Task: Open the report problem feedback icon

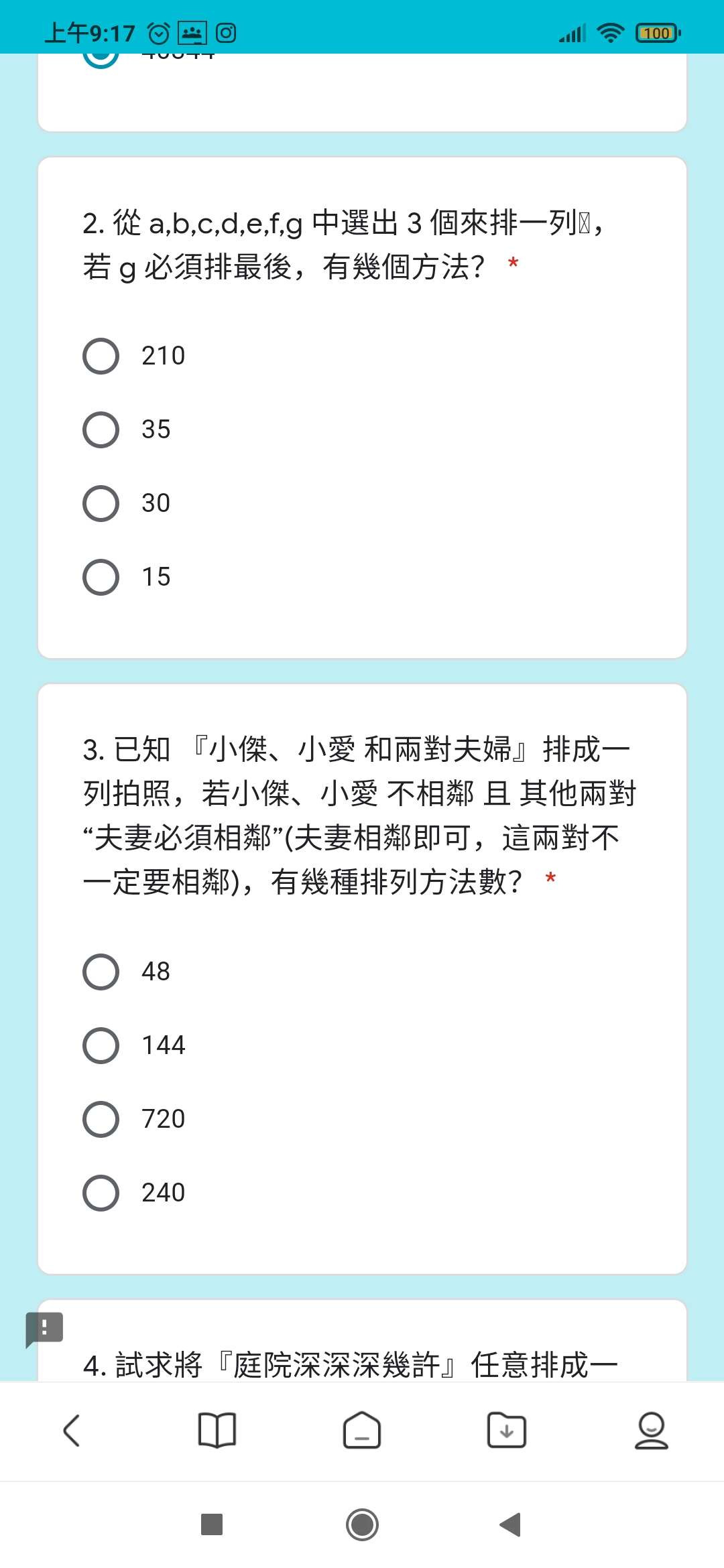Action: point(44,1329)
